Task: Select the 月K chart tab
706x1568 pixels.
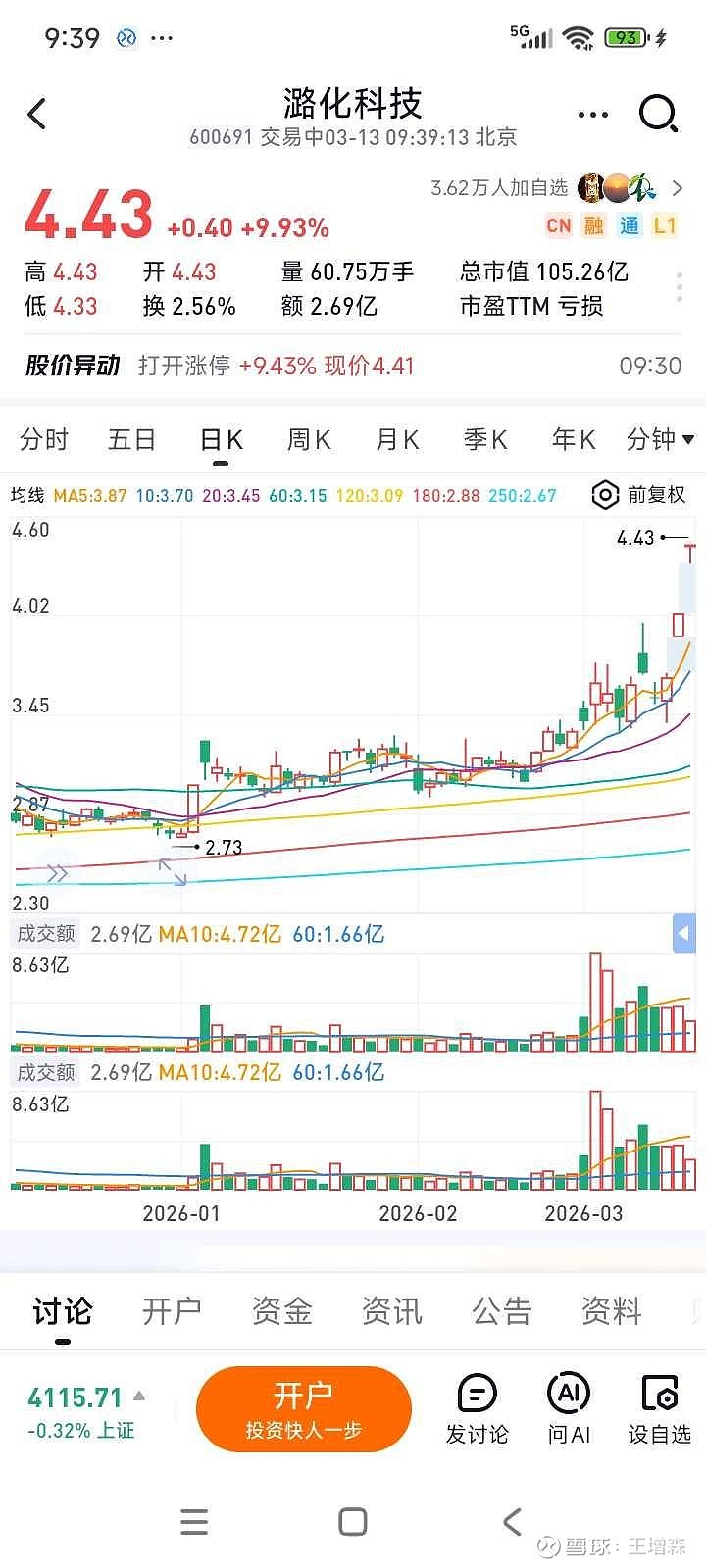Action: click(397, 439)
